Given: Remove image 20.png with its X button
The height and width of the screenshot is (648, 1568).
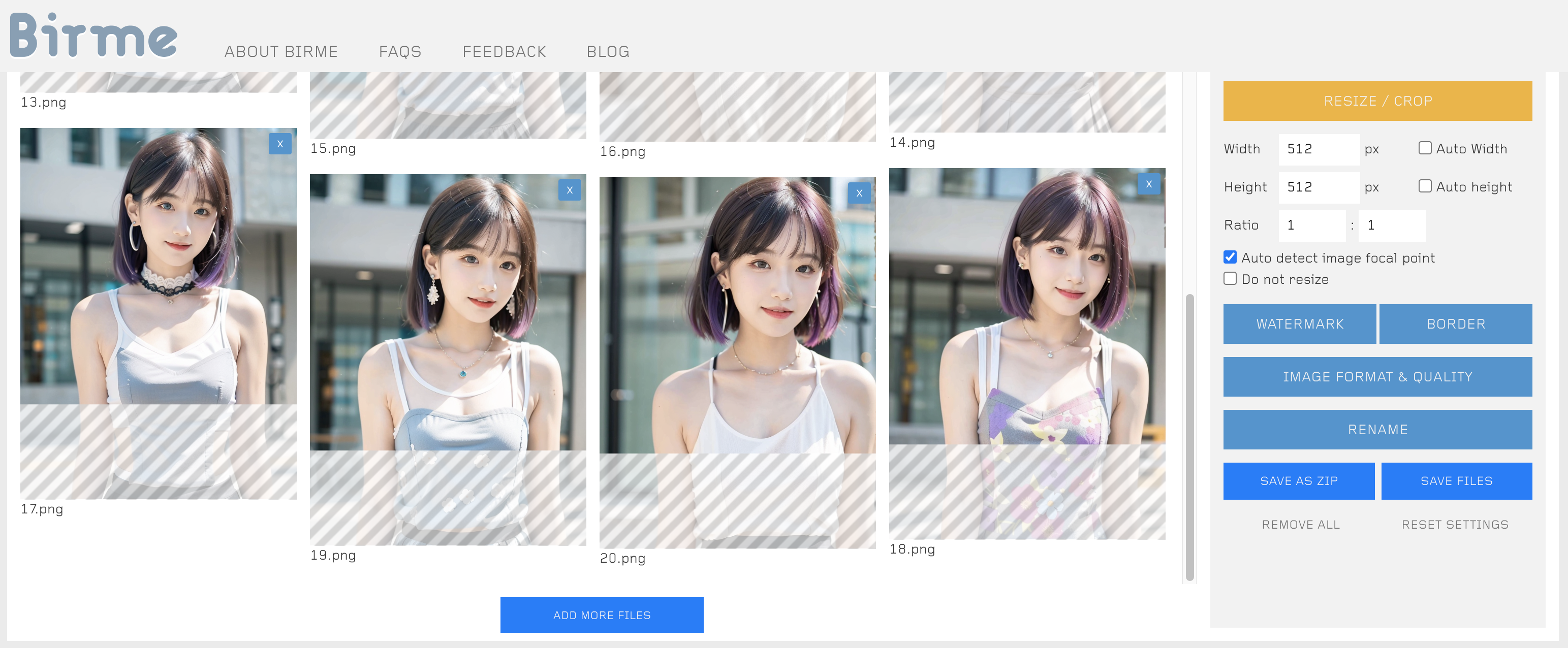Looking at the screenshot, I should pyautogui.click(x=859, y=193).
